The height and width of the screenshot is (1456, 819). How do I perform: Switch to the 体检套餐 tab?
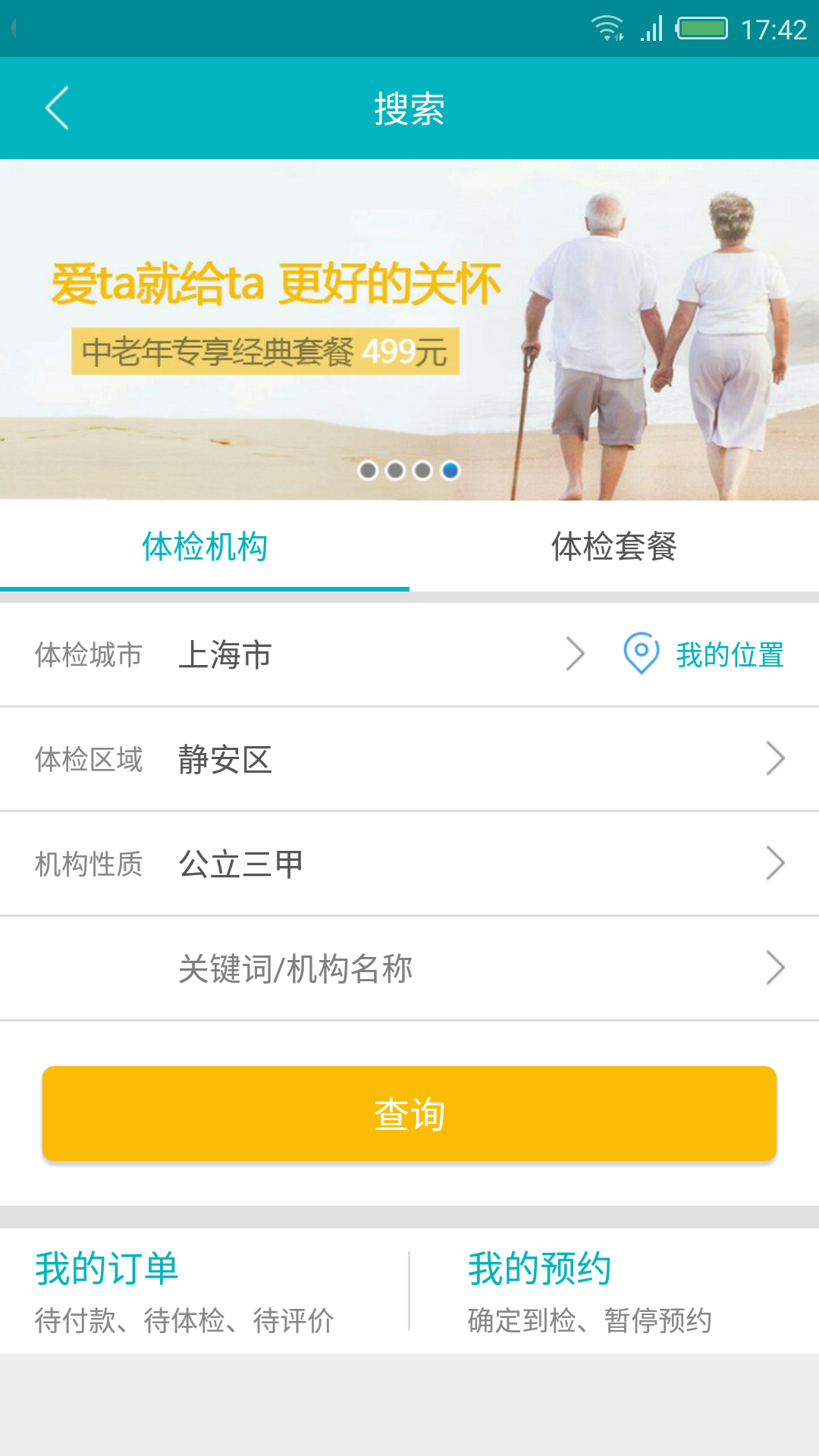pos(614,547)
